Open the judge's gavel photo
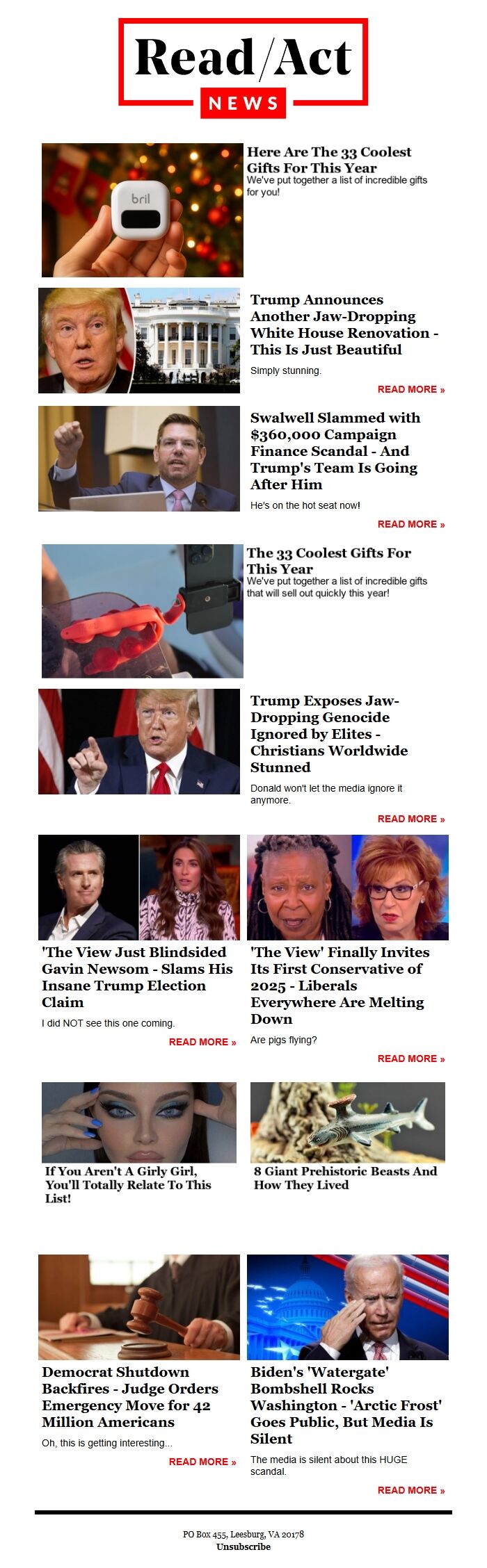This screenshot has height=1568, width=487. tap(139, 1307)
